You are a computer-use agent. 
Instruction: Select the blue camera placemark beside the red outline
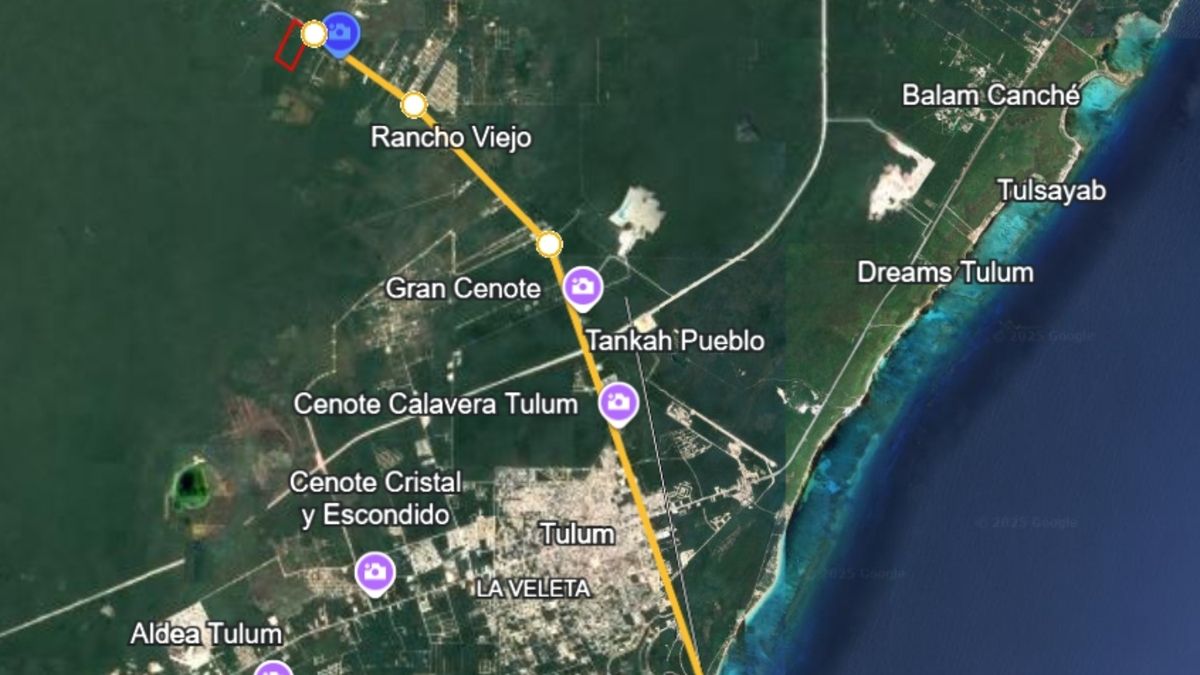pos(342,32)
